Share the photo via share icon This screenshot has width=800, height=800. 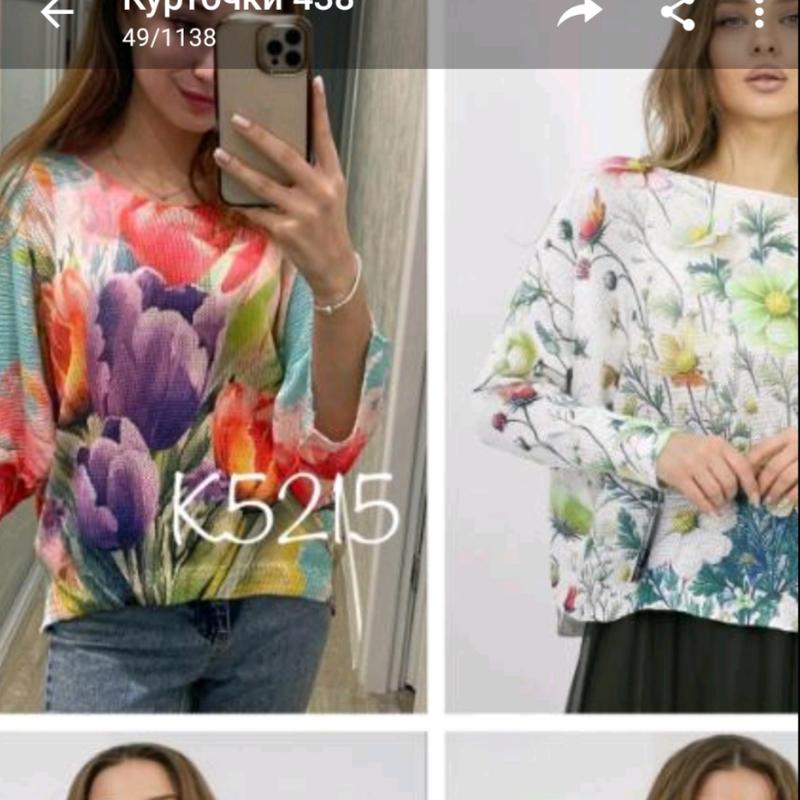tap(679, 12)
